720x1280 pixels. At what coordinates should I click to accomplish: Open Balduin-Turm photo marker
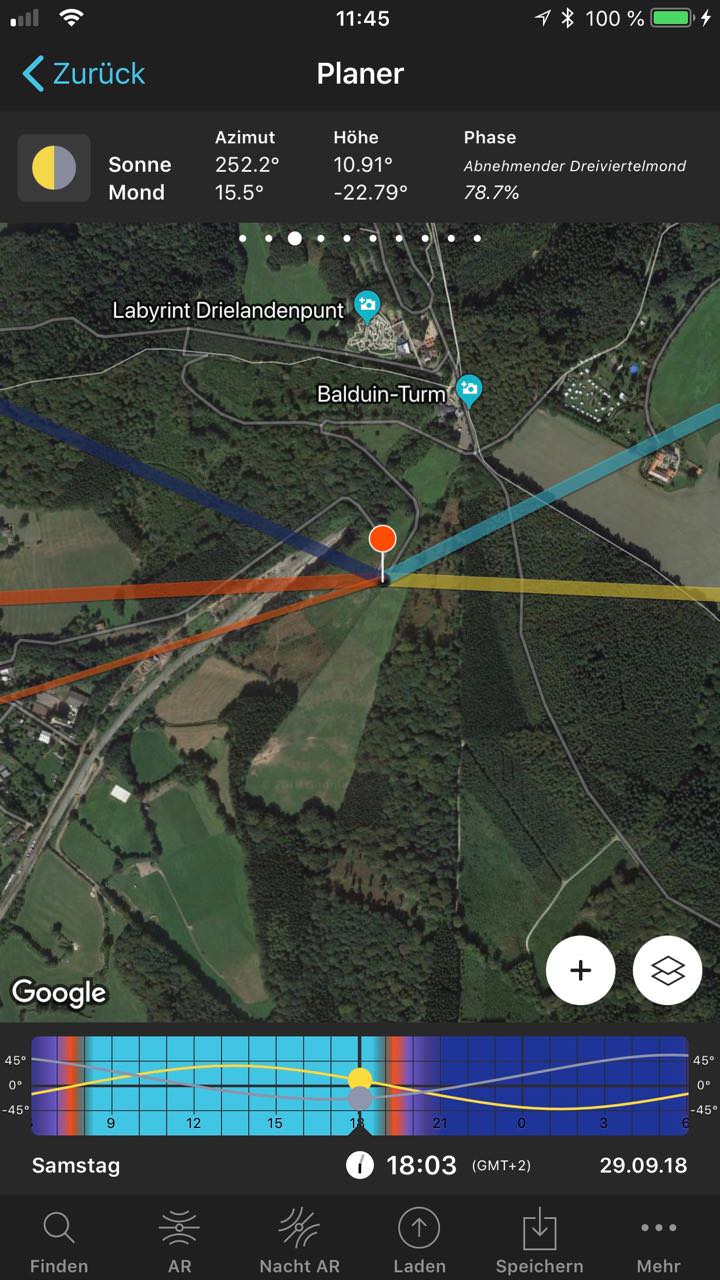pyautogui.click(x=469, y=388)
